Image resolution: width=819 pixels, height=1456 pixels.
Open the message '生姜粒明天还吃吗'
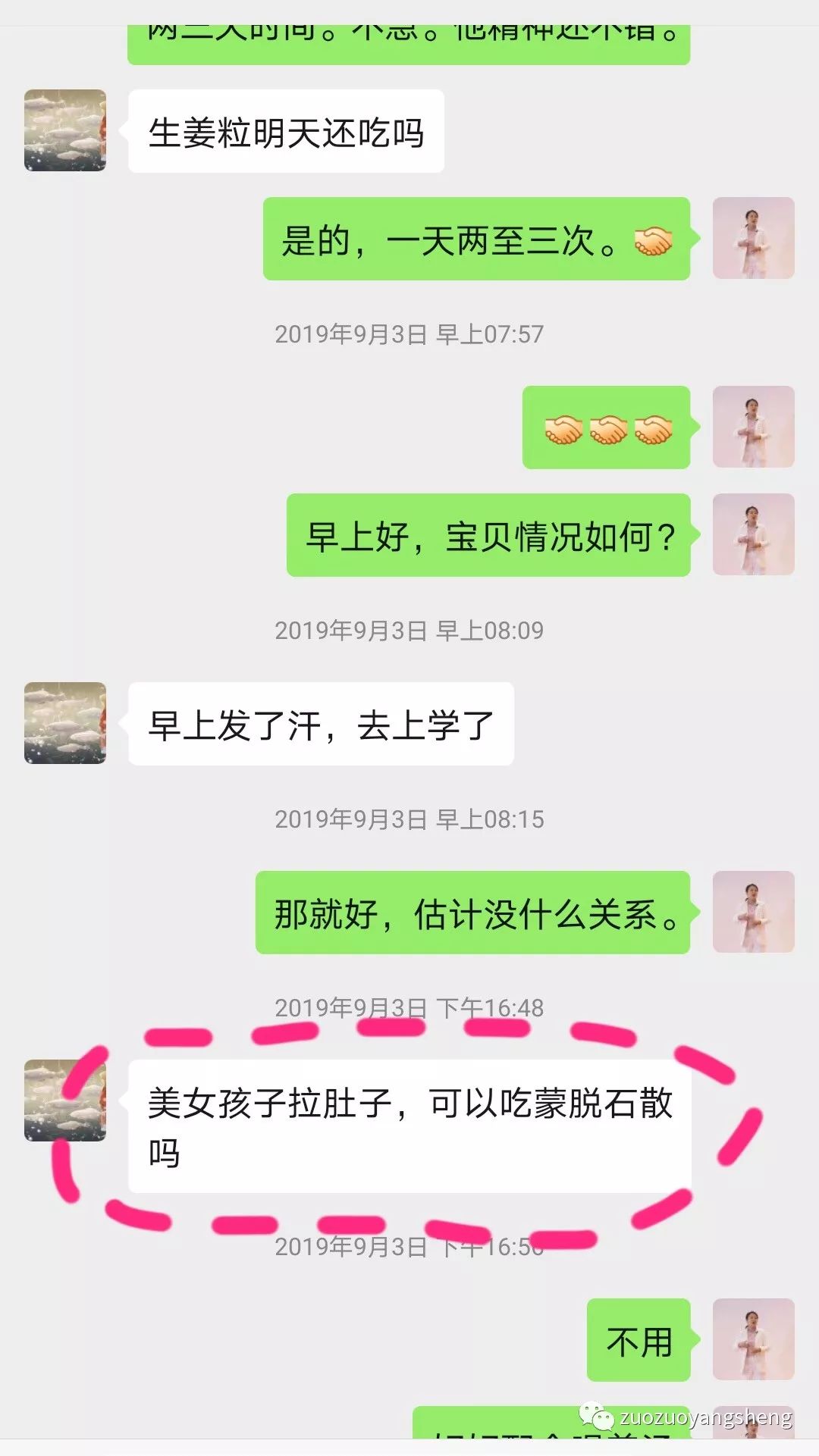coord(286,131)
